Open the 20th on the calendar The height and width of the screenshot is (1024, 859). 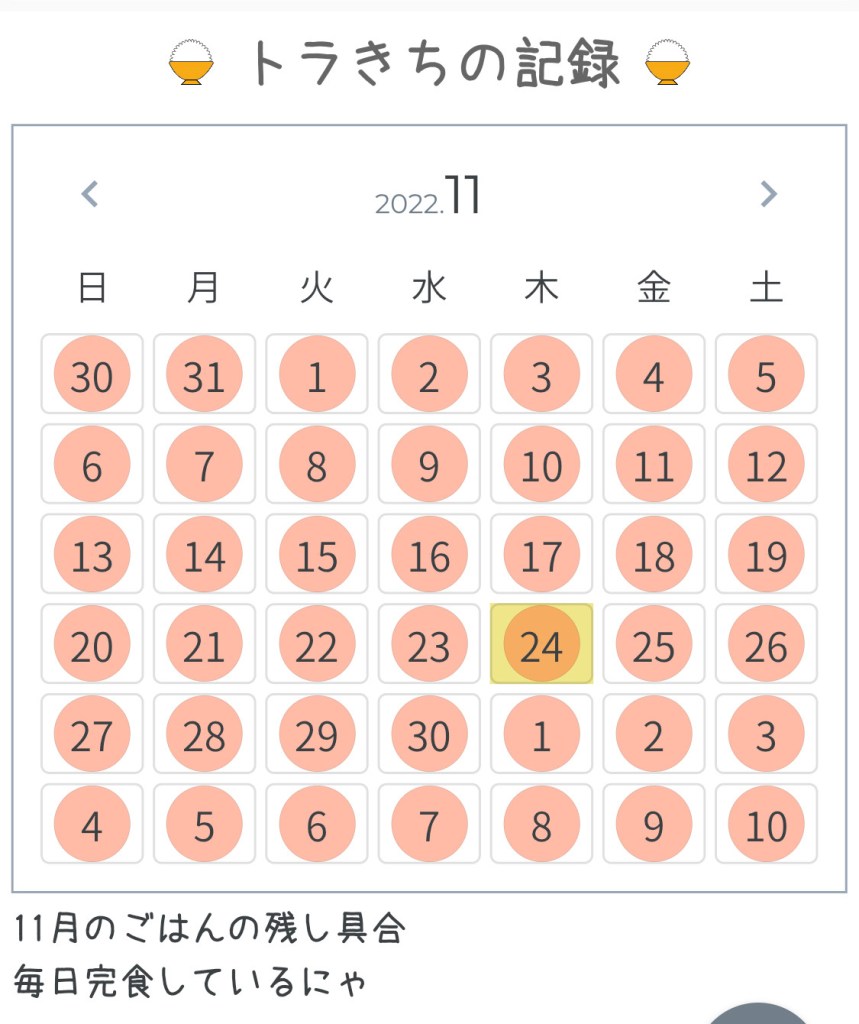pos(92,645)
